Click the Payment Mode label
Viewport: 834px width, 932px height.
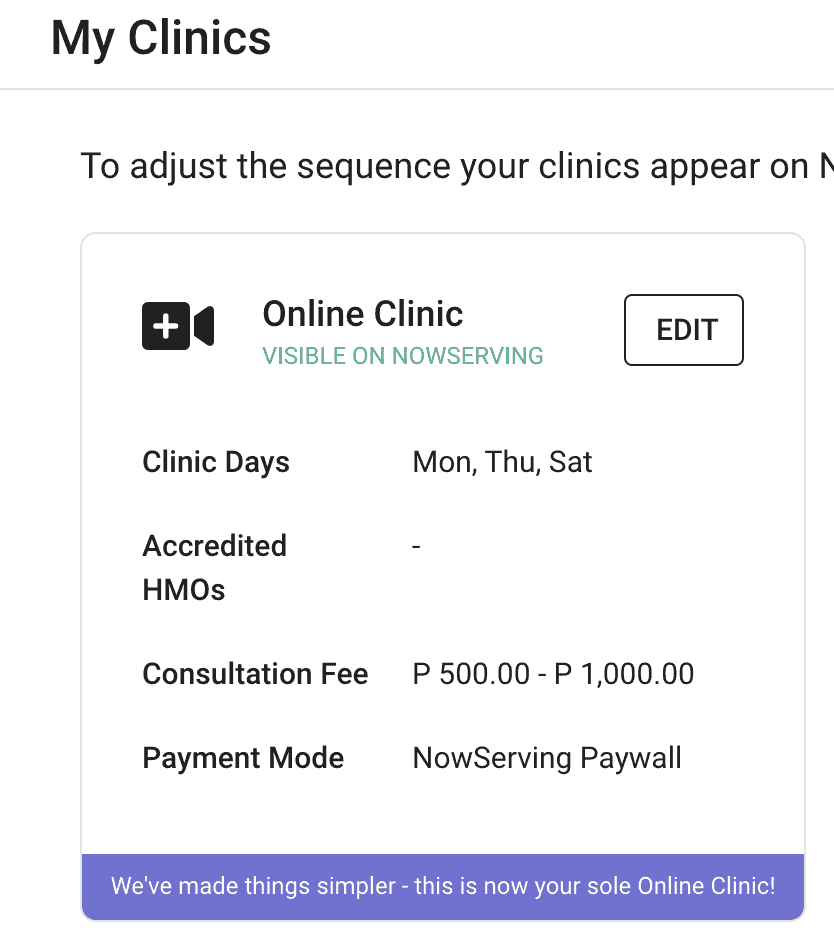coord(243,757)
